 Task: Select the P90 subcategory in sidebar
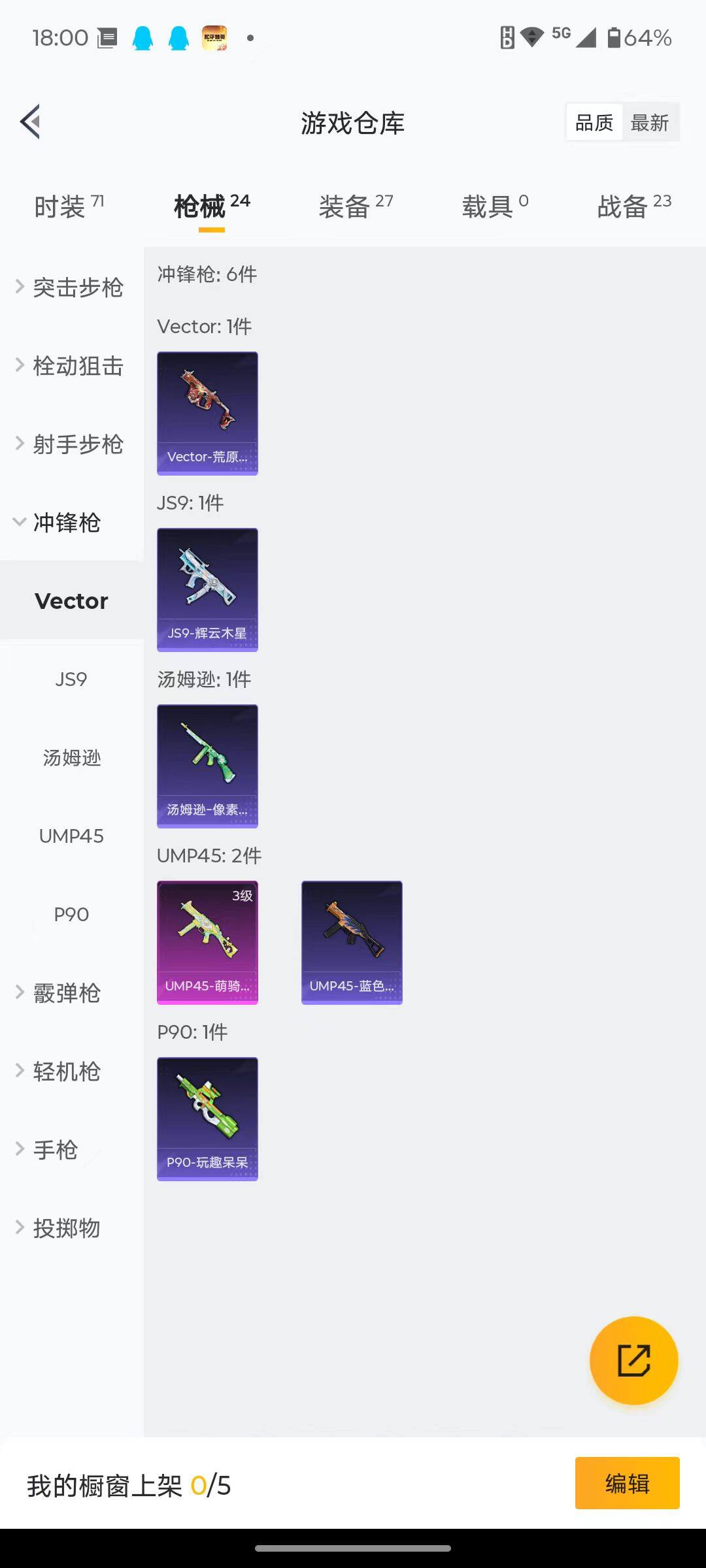pos(71,914)
